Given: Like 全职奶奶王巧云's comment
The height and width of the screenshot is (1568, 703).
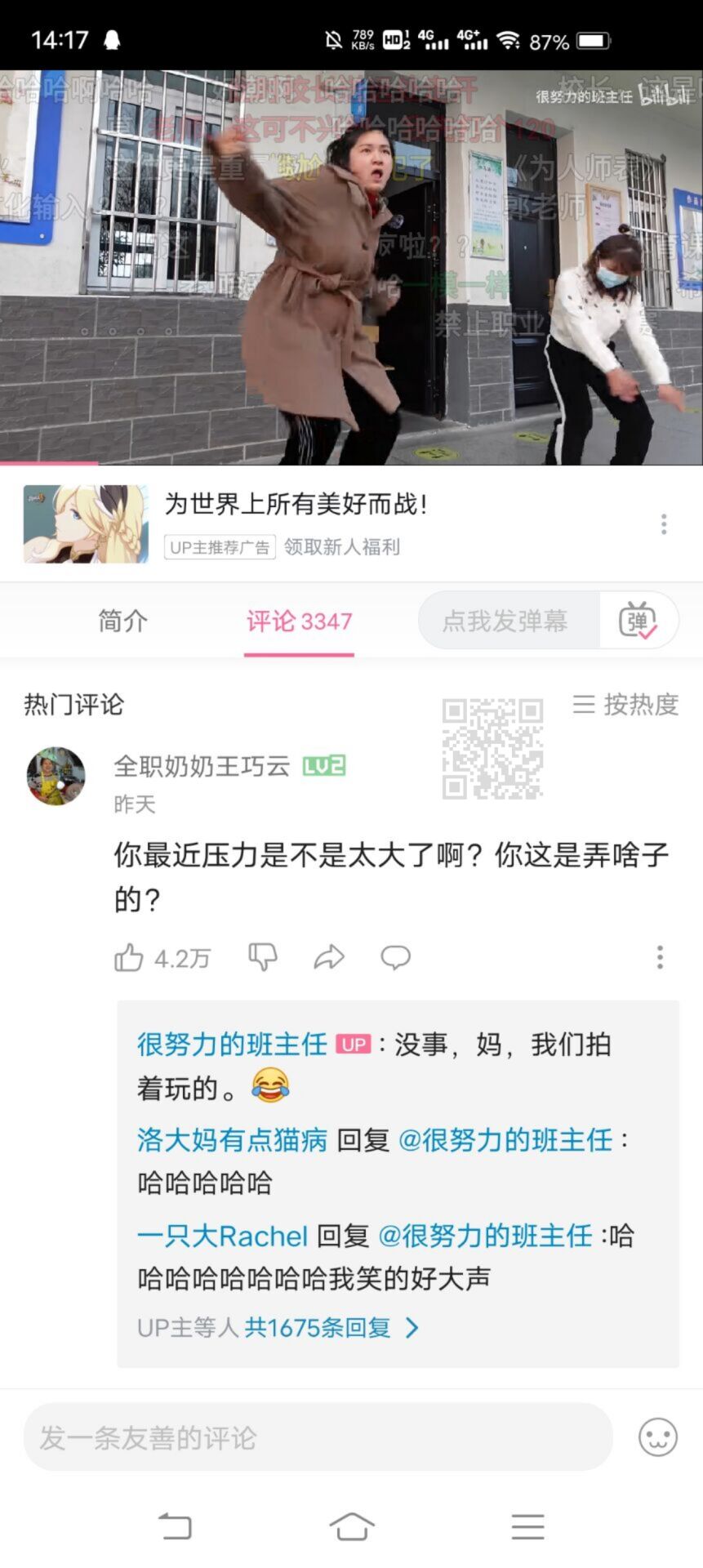Looking at the screenshot, I should [130, 957].
